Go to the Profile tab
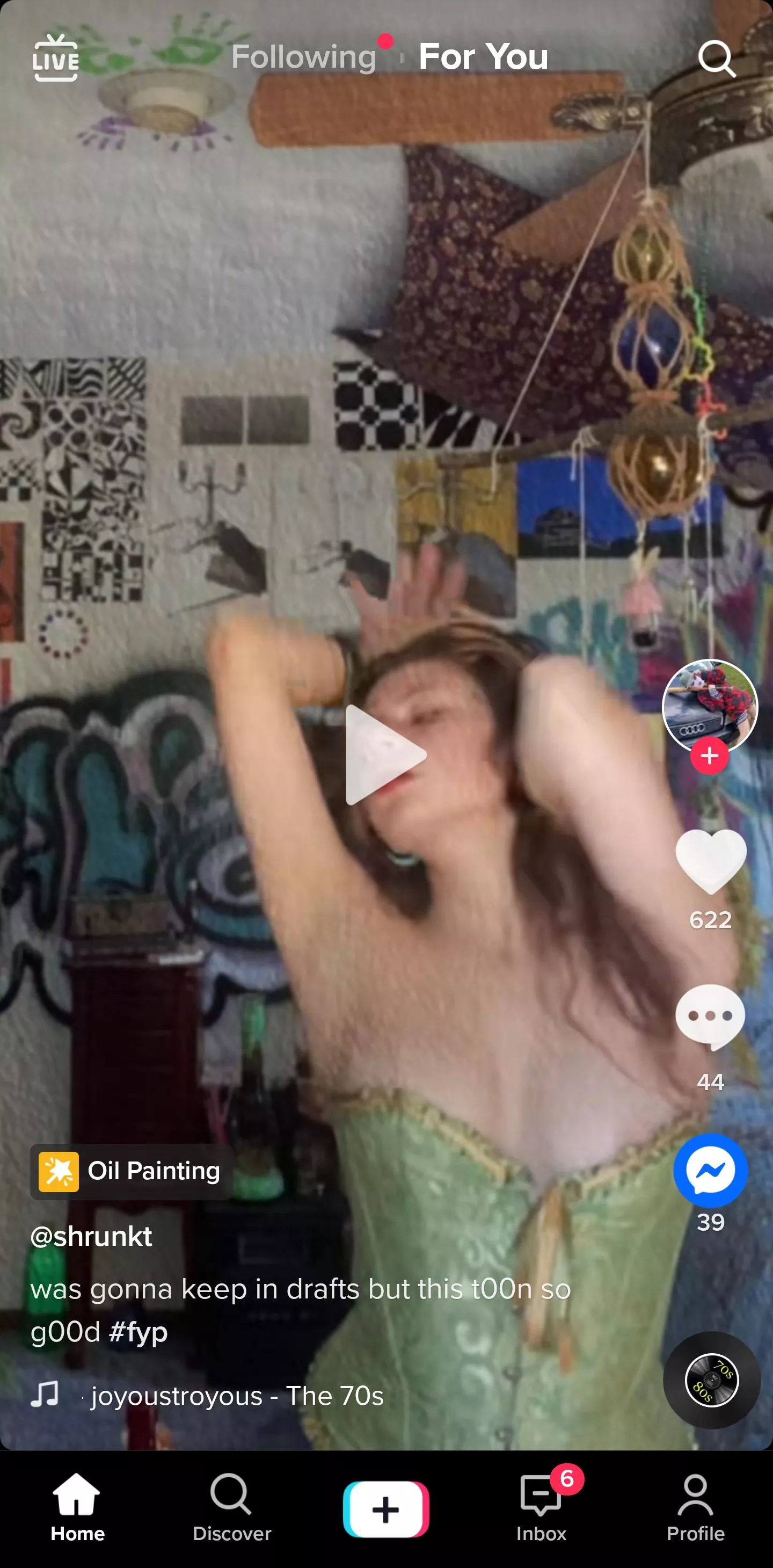Viewport: 773px width, 1568px height. pyautogui.click(x=695, y=1507)
